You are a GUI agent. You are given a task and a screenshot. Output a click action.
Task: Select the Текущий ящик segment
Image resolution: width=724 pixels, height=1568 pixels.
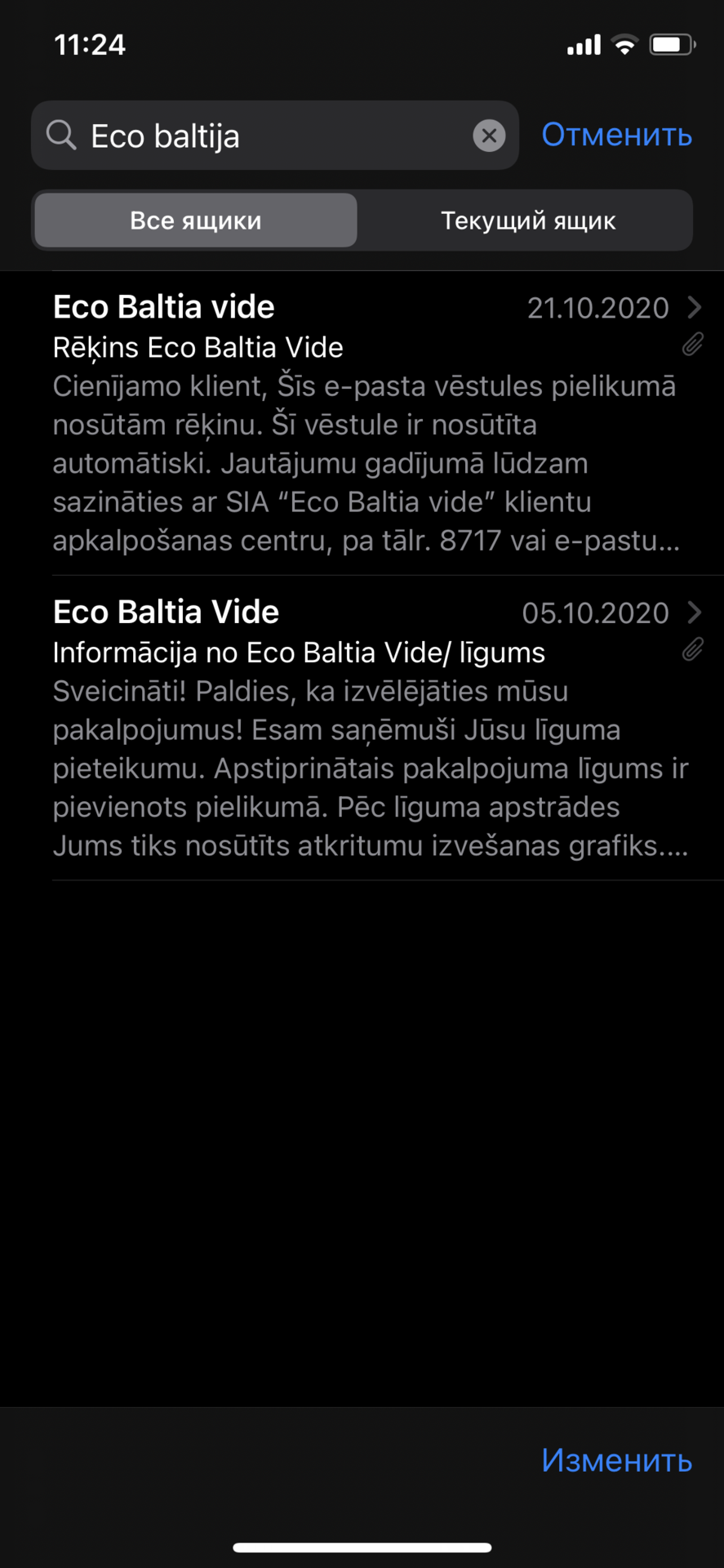[x=527, y=220]
